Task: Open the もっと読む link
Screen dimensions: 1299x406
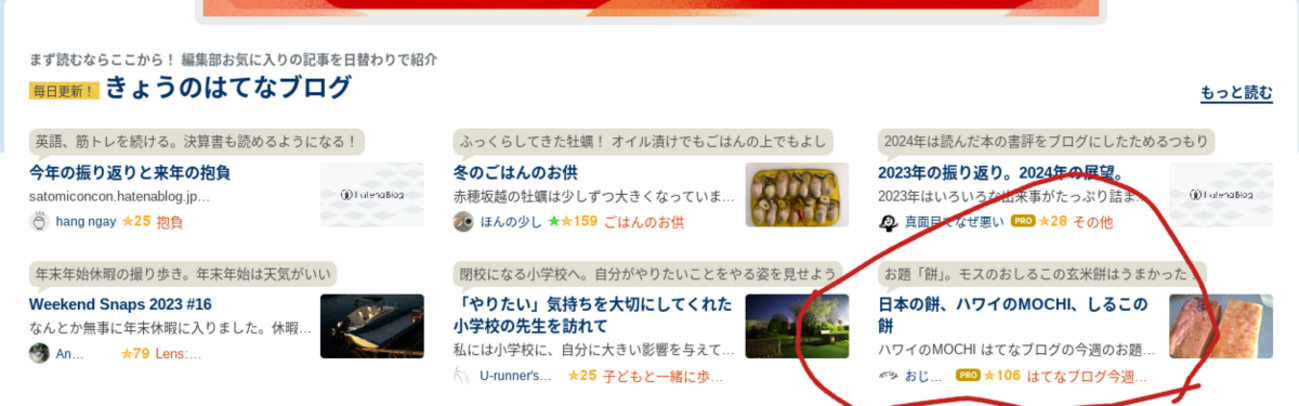Action: 1236,94
